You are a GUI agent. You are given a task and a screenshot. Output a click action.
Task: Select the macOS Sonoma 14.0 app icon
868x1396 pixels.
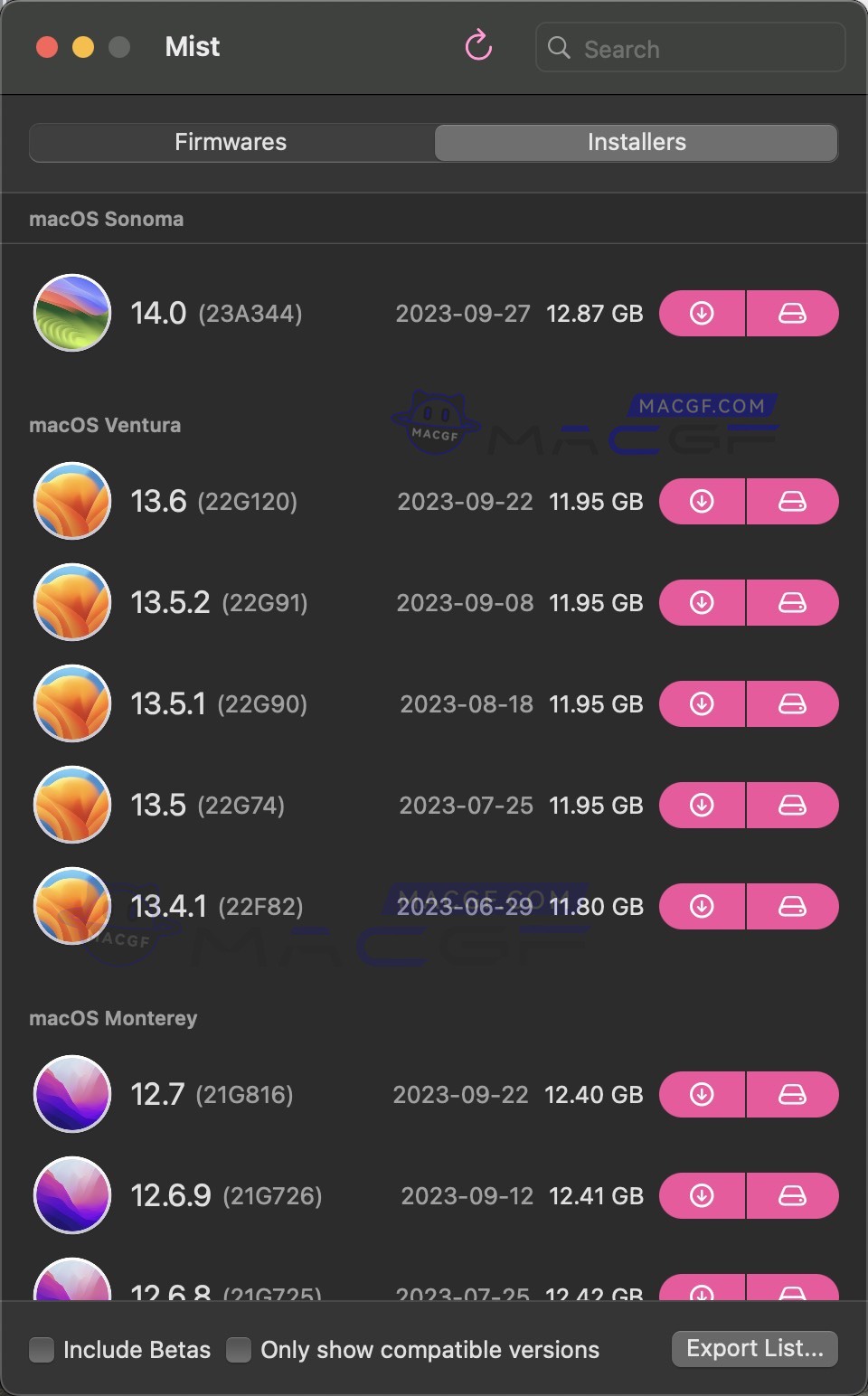[71, 313]
